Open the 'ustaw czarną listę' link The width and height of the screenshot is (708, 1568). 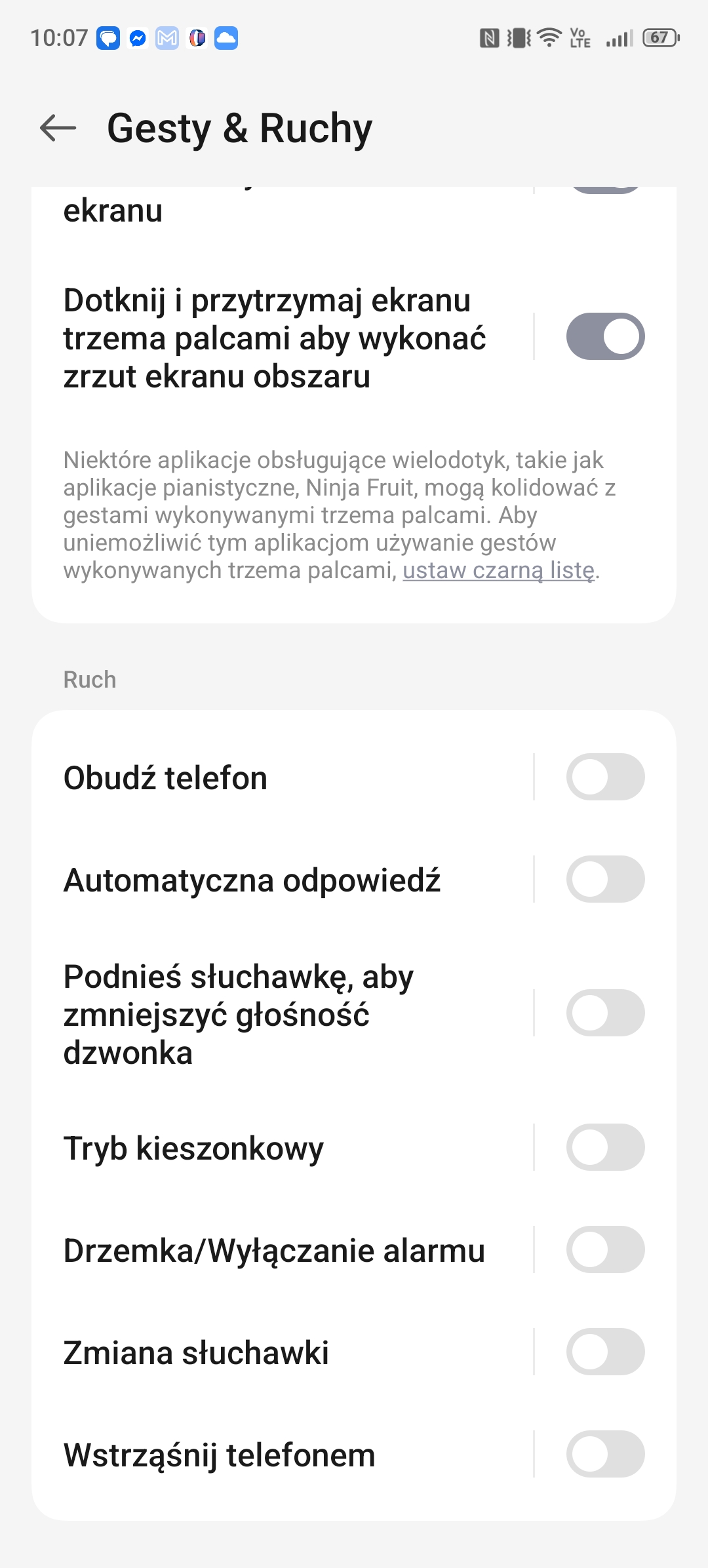click(x=499, y=570)
